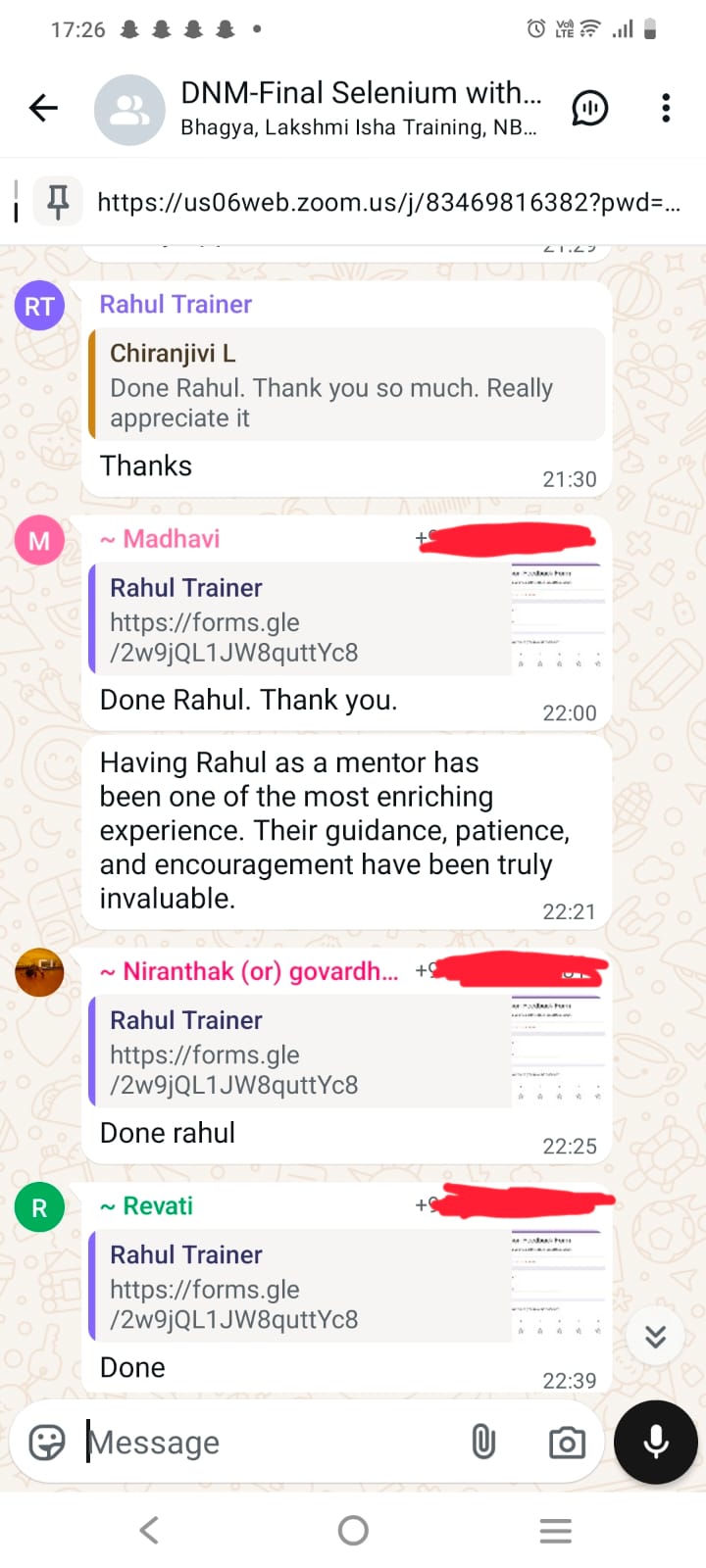This screenshot has width=706, height=1568.
Task: Attach a file with the paperclip
Action: 483,1442
